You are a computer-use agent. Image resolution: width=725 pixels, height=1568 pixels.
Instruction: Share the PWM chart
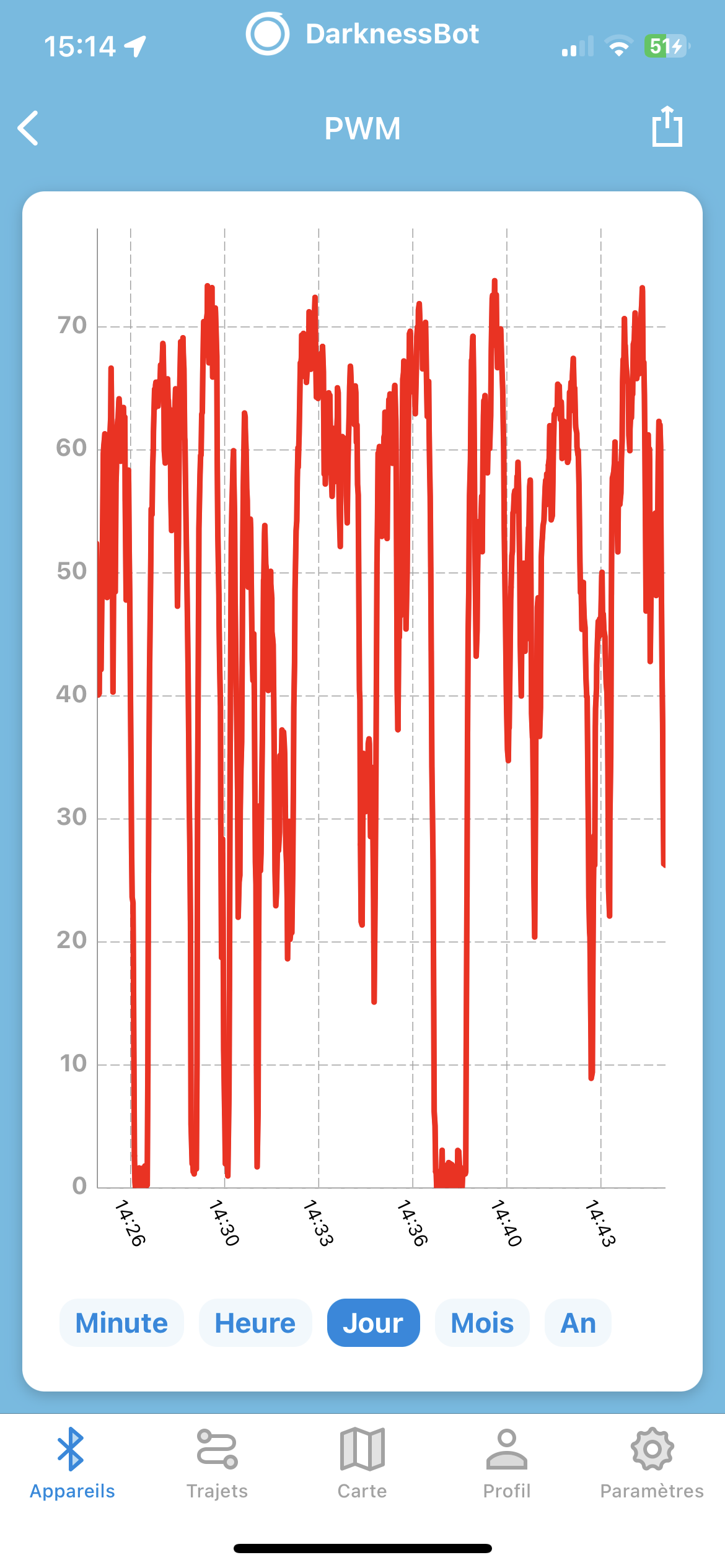coord(667,126)
